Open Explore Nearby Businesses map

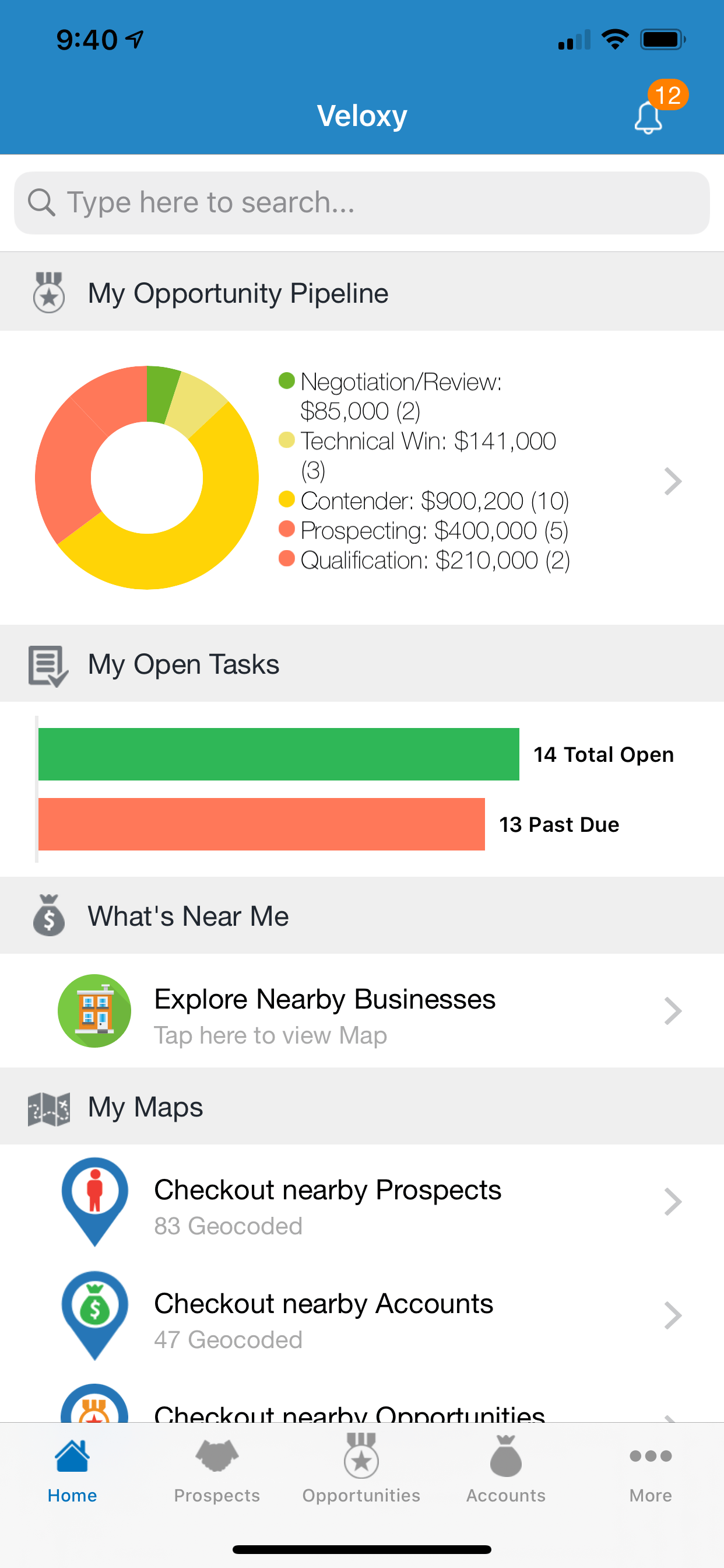pyautogui.click(x=361, y=1010)
